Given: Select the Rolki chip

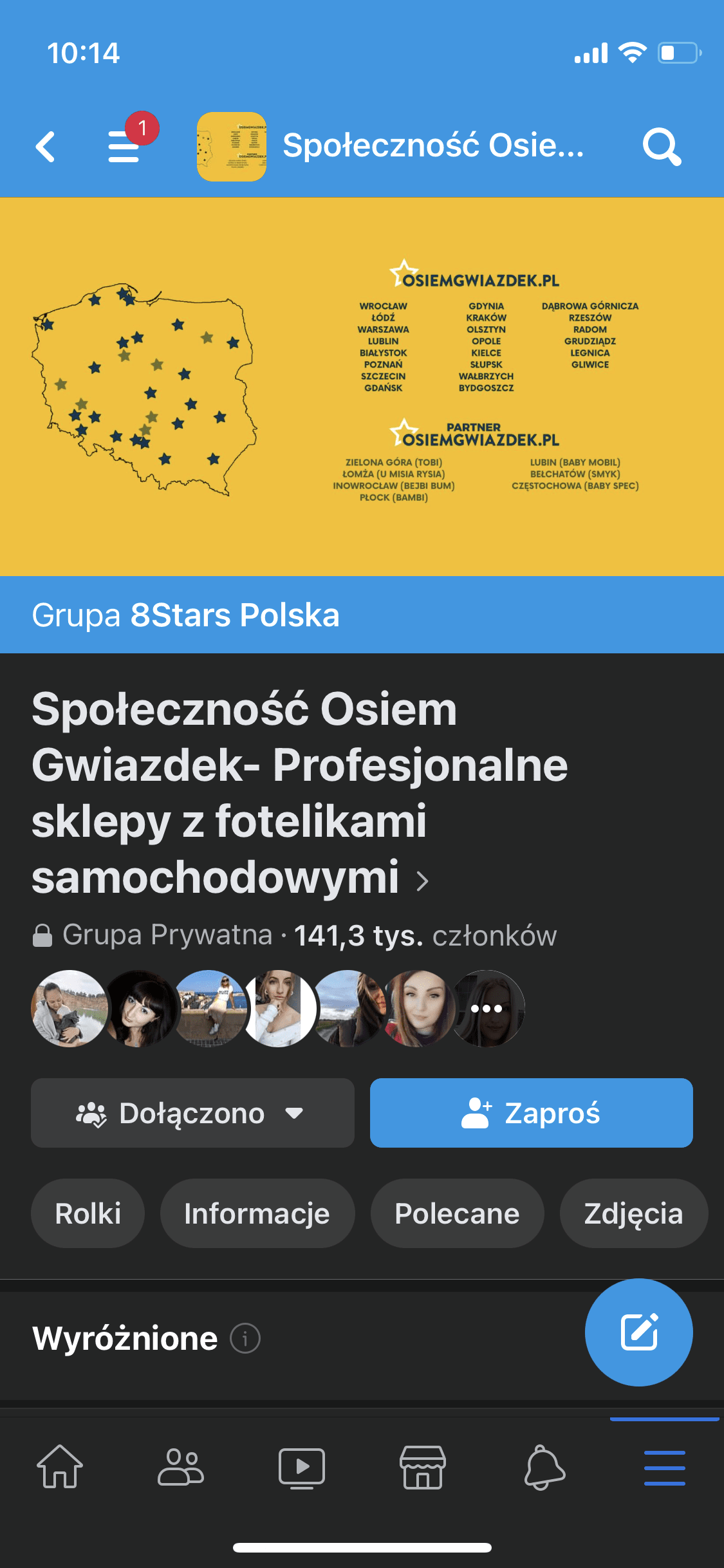Looking at the screenshot, I should point(88,1213).
